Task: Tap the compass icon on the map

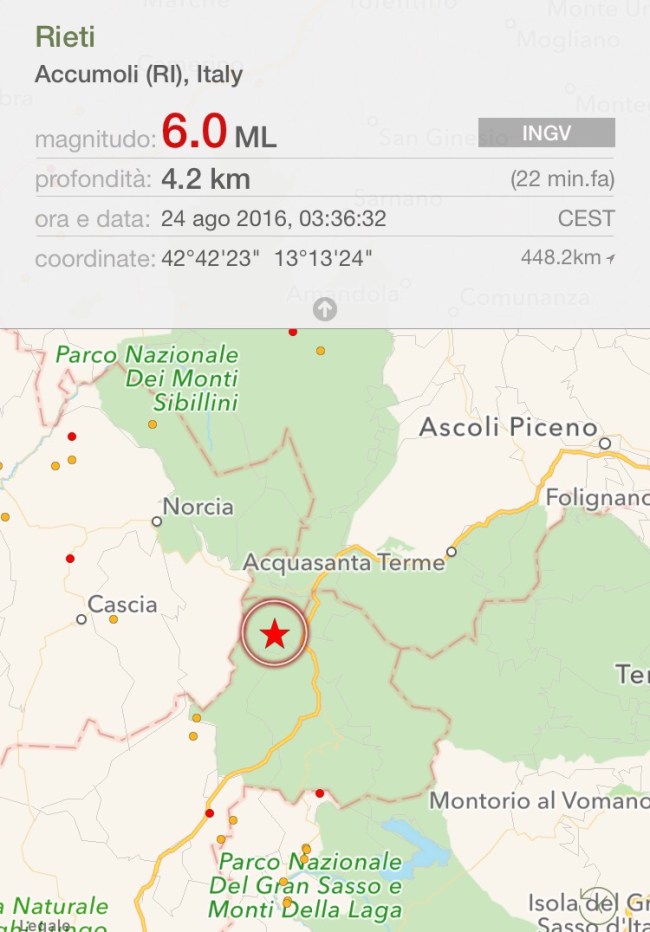Action: click(597, 903)
